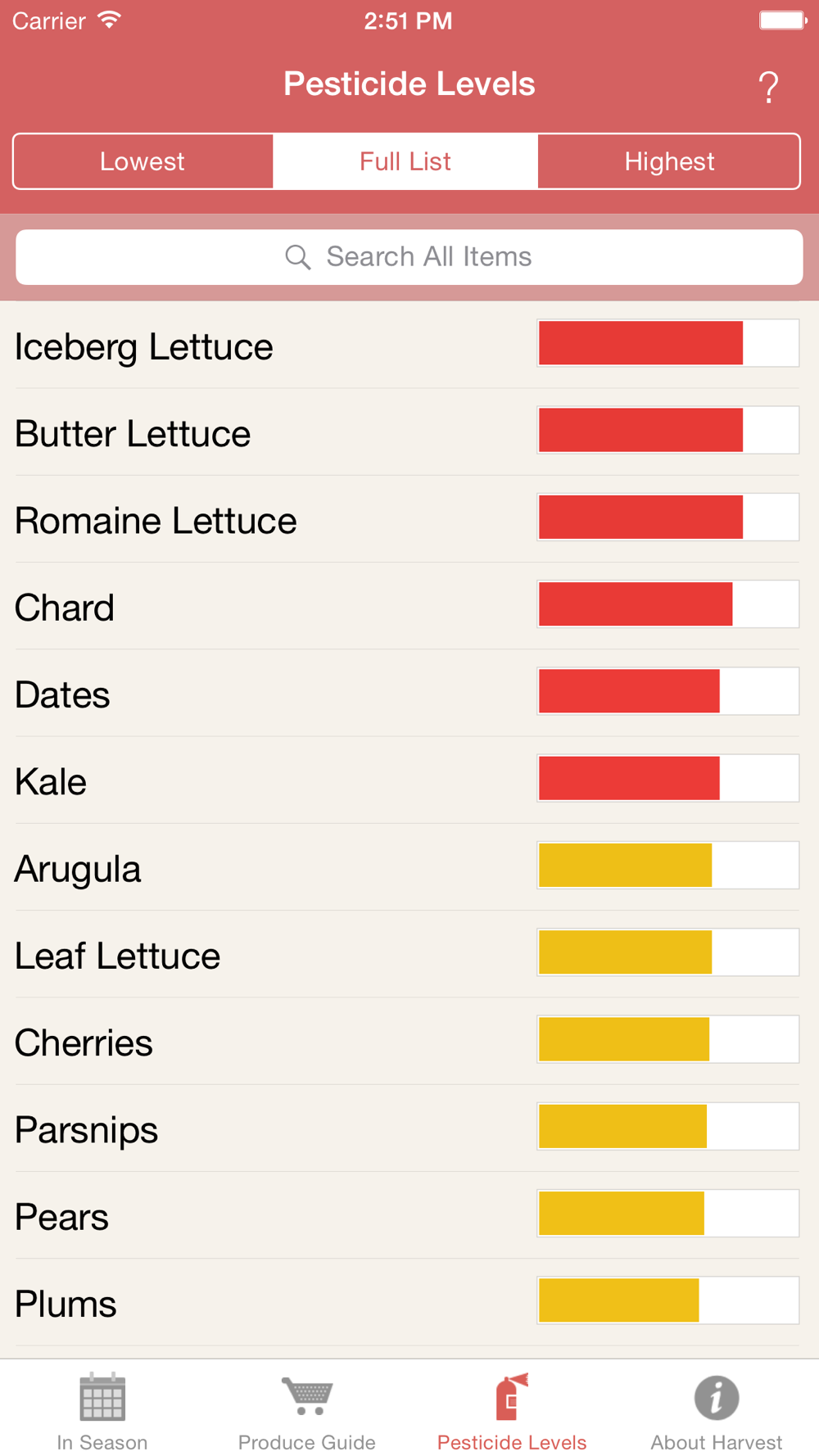Switch to the Produce Guide tab

pyautogui.click(x=307, y=1411)
